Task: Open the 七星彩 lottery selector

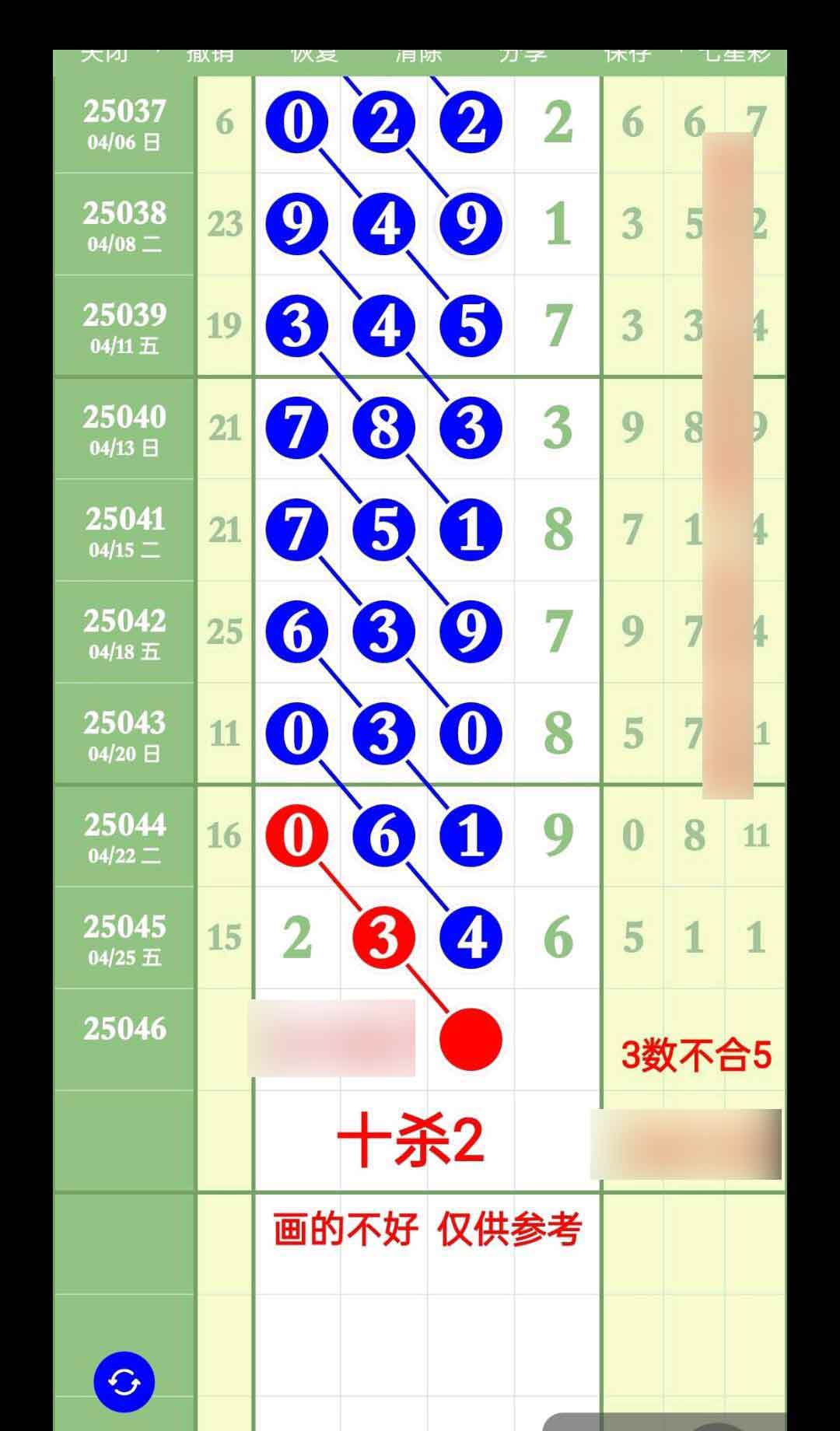Action: pyautogui.click(x=736, y=58)
